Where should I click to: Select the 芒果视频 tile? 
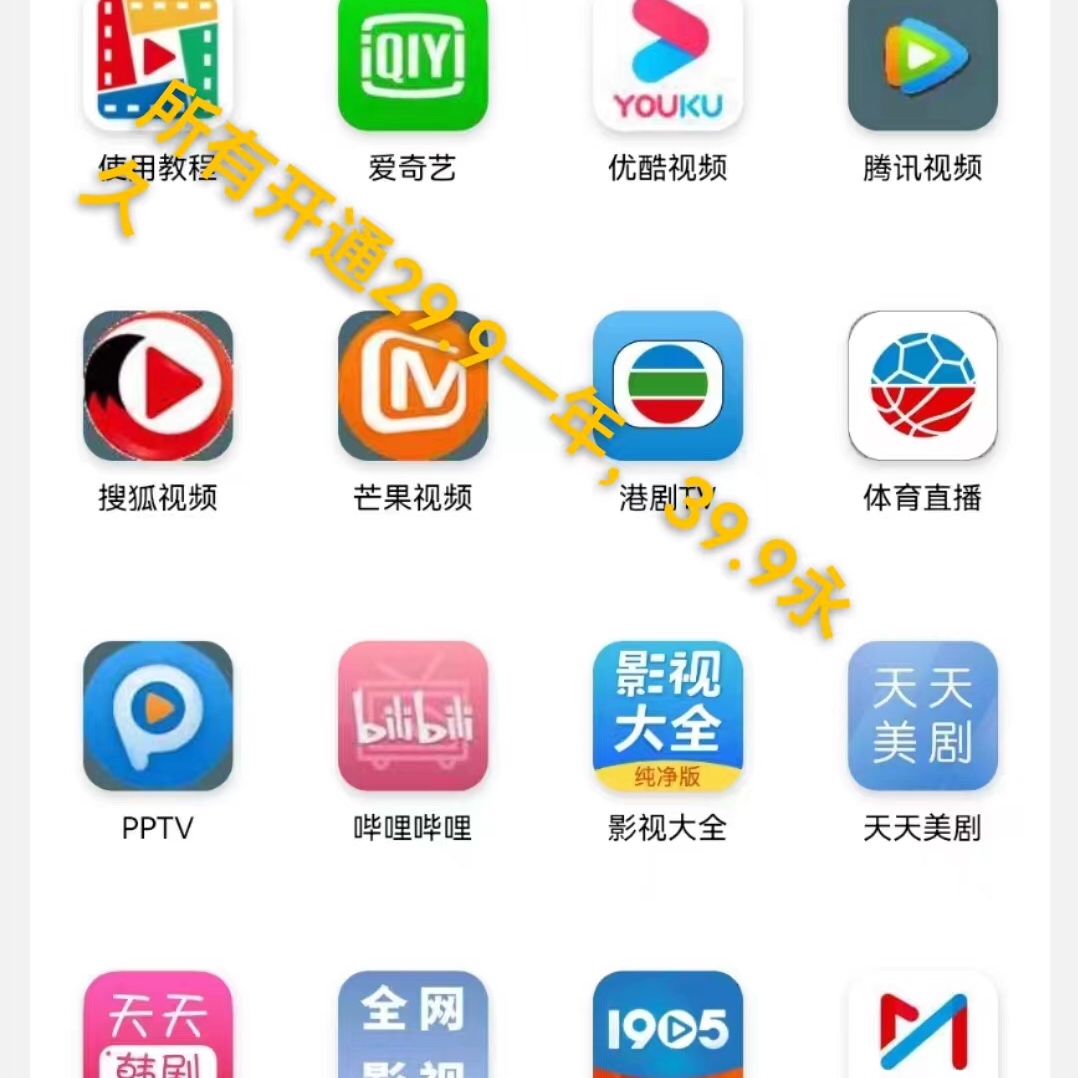click(x=412, y=385)
